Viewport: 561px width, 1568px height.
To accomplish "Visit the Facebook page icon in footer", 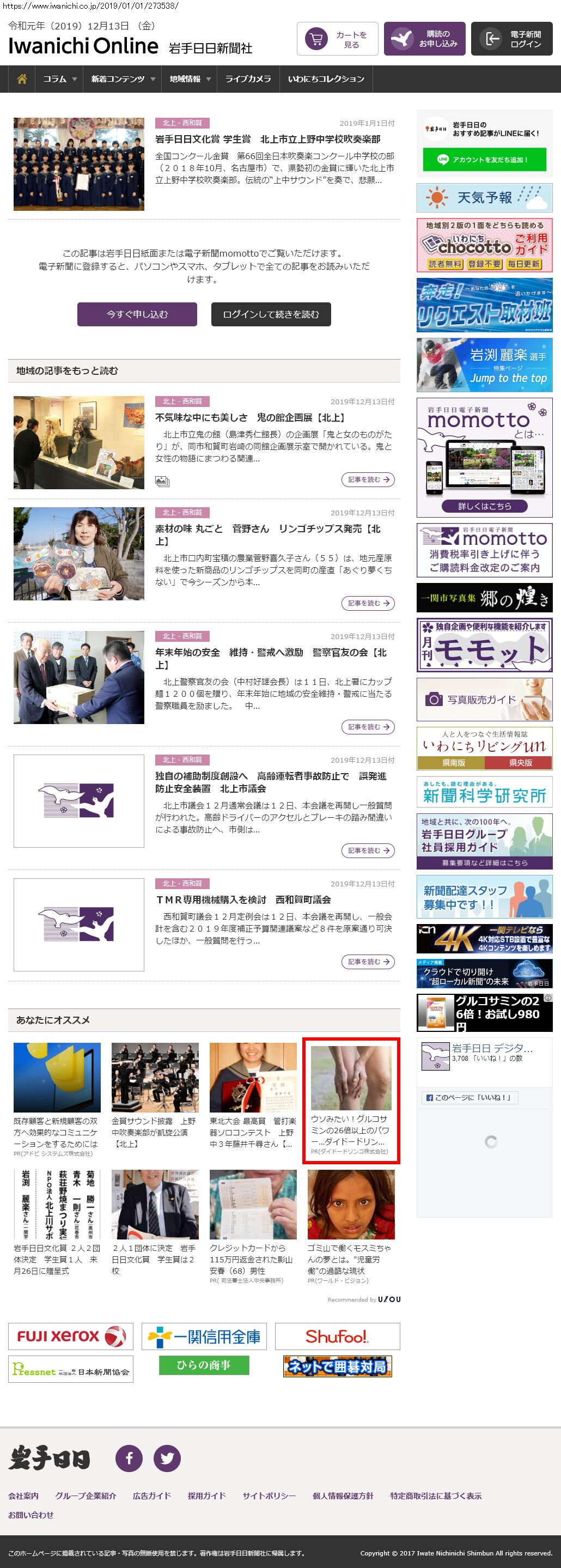I will pos(129,1458).
